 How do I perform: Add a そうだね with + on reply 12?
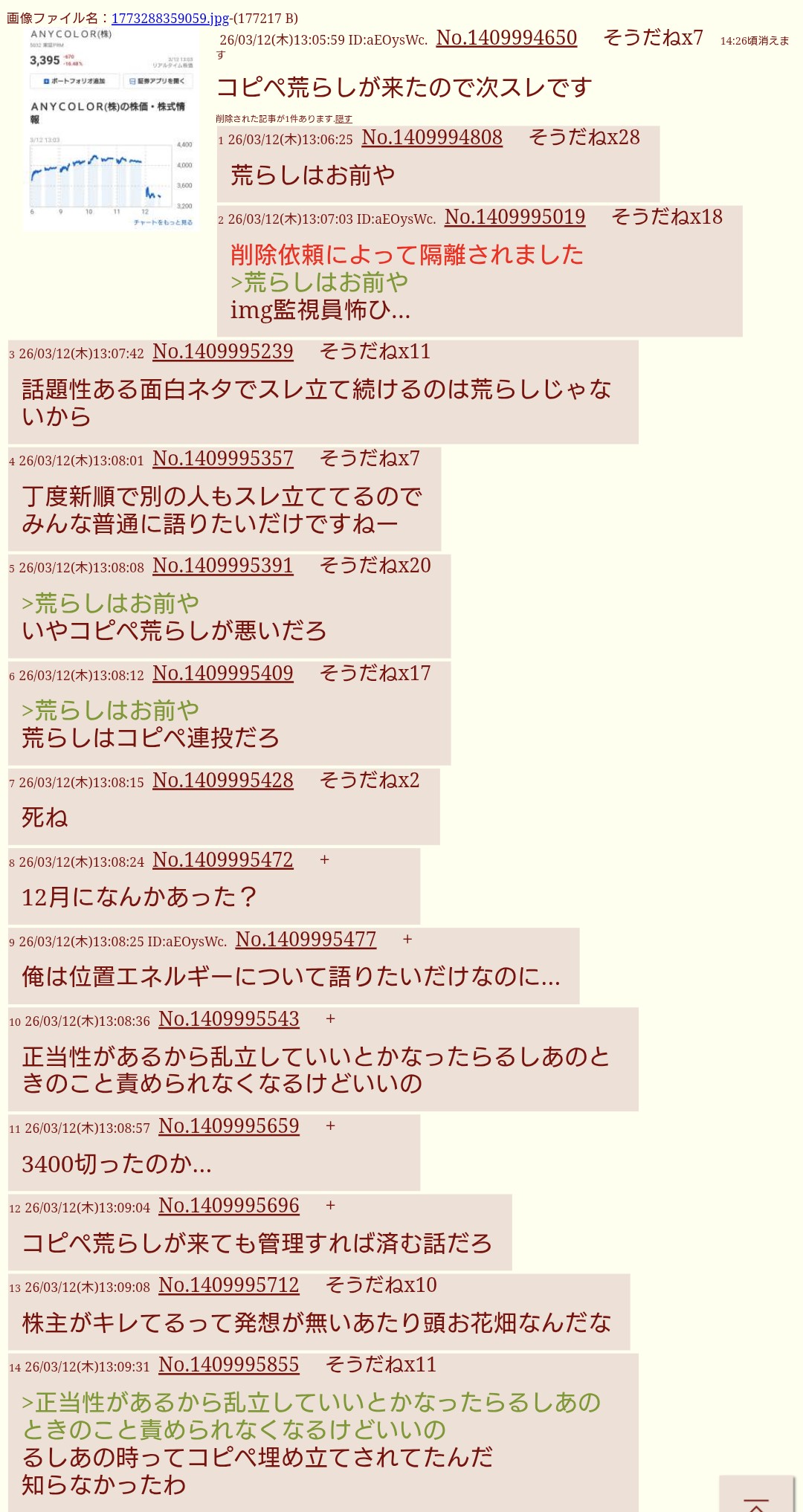coord(331,1206)
